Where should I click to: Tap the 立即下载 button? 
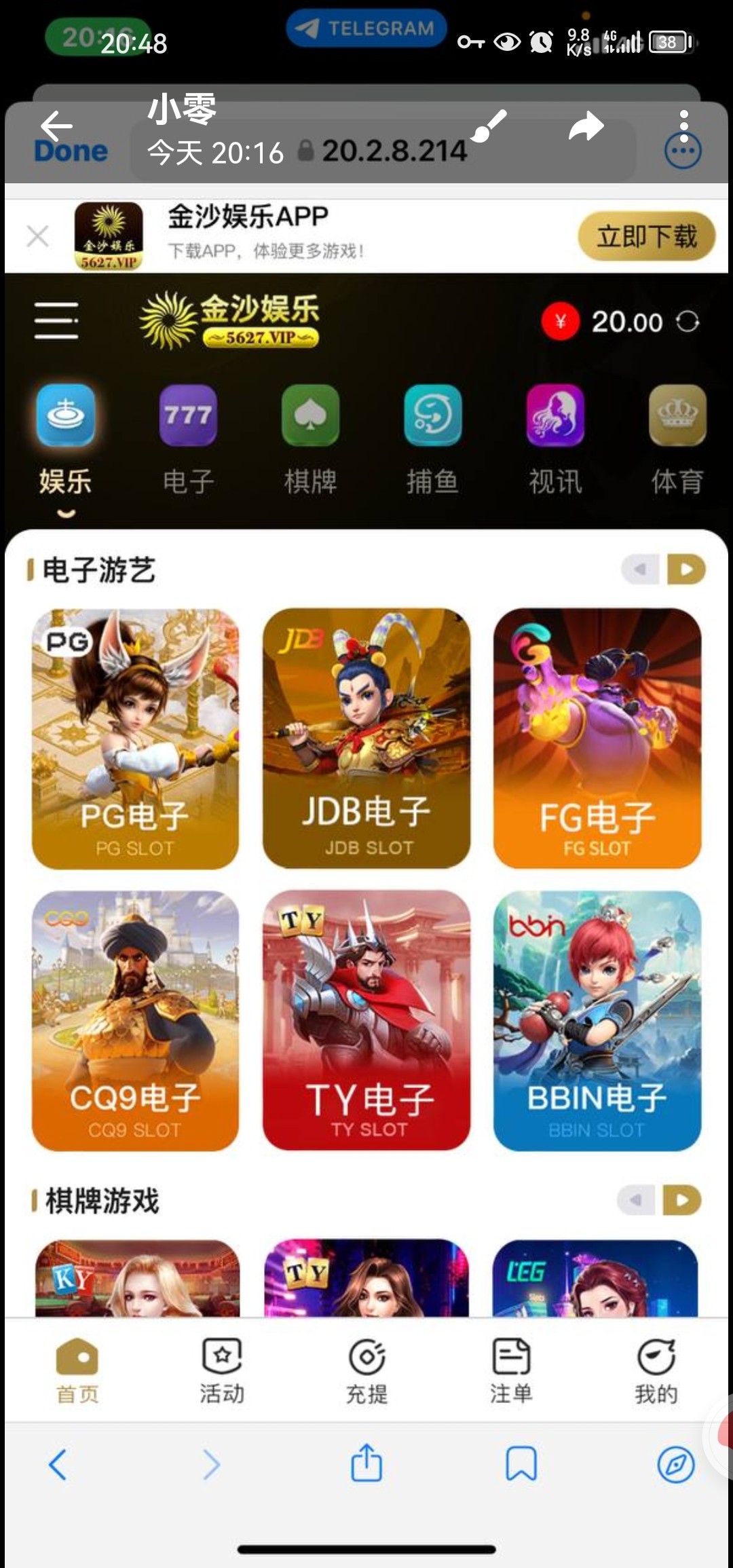(x=646, y=236)
